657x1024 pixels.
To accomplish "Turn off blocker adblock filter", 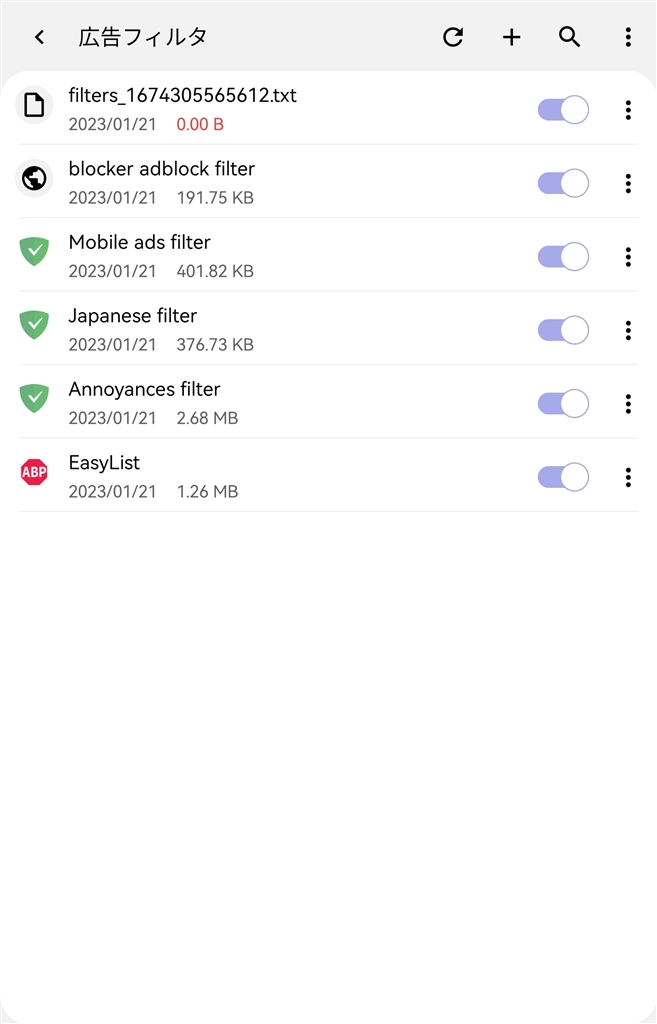I will [x=562, y=183].
